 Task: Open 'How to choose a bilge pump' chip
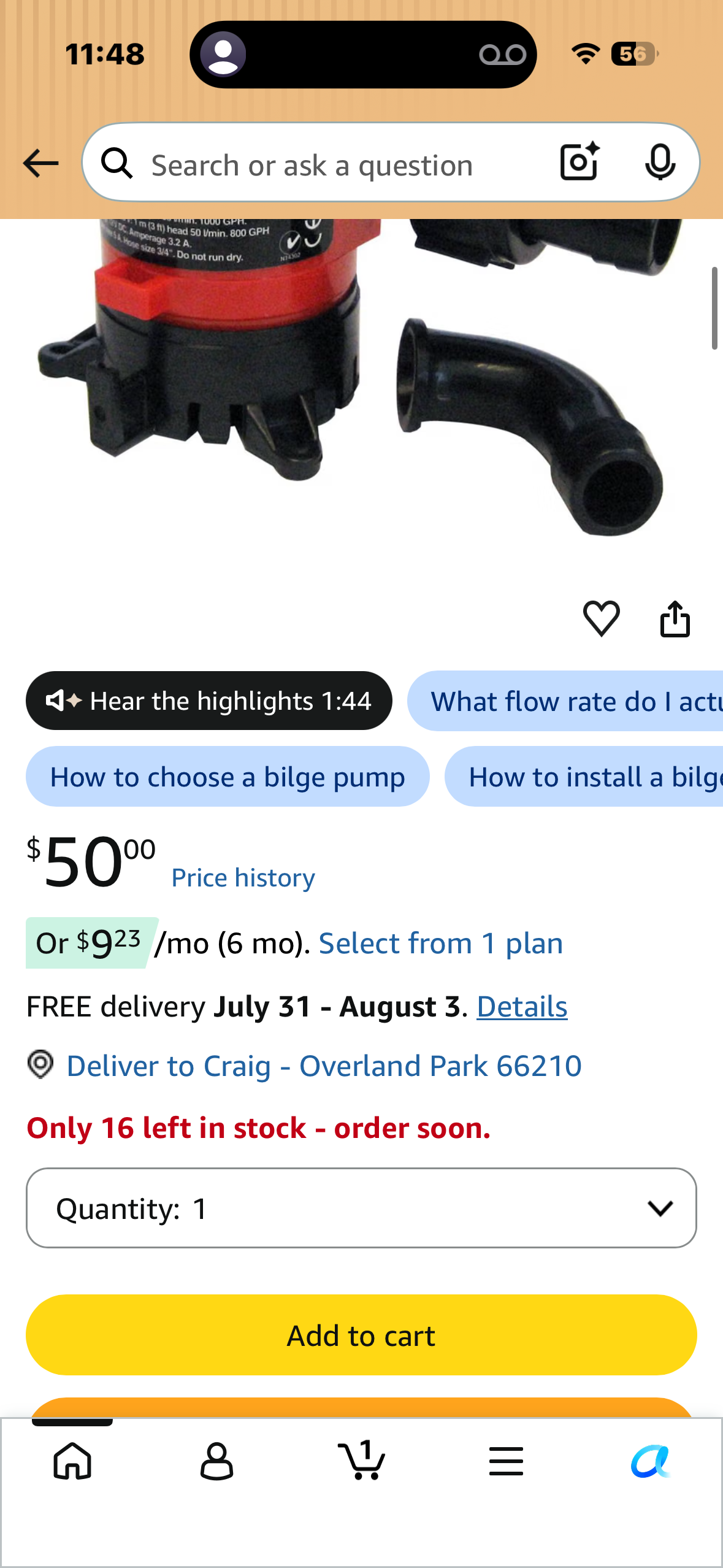click(228, 777)
